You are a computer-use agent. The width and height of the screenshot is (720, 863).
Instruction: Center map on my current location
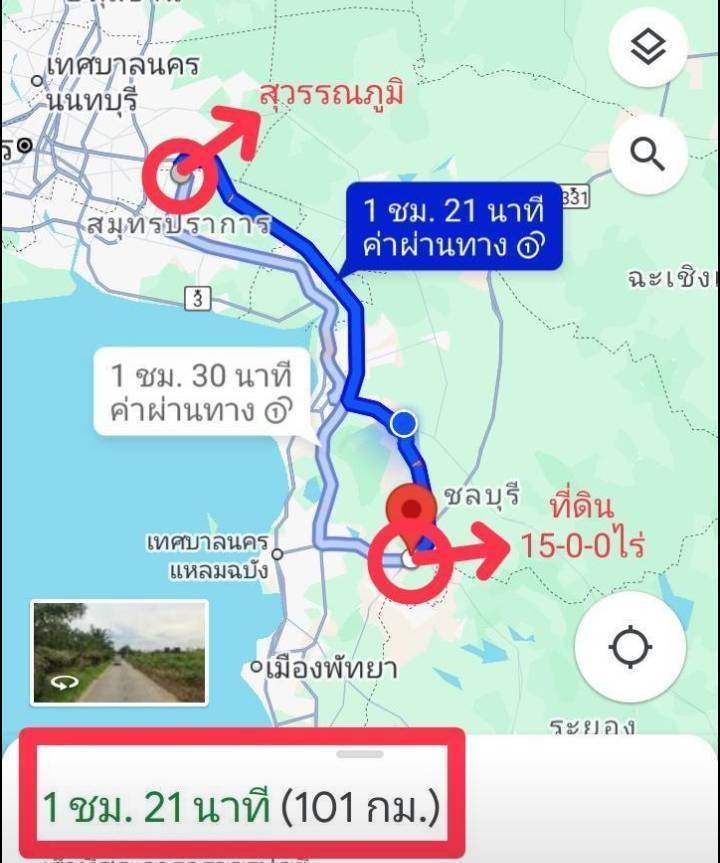pyautogui.click(x=630, y=648)
